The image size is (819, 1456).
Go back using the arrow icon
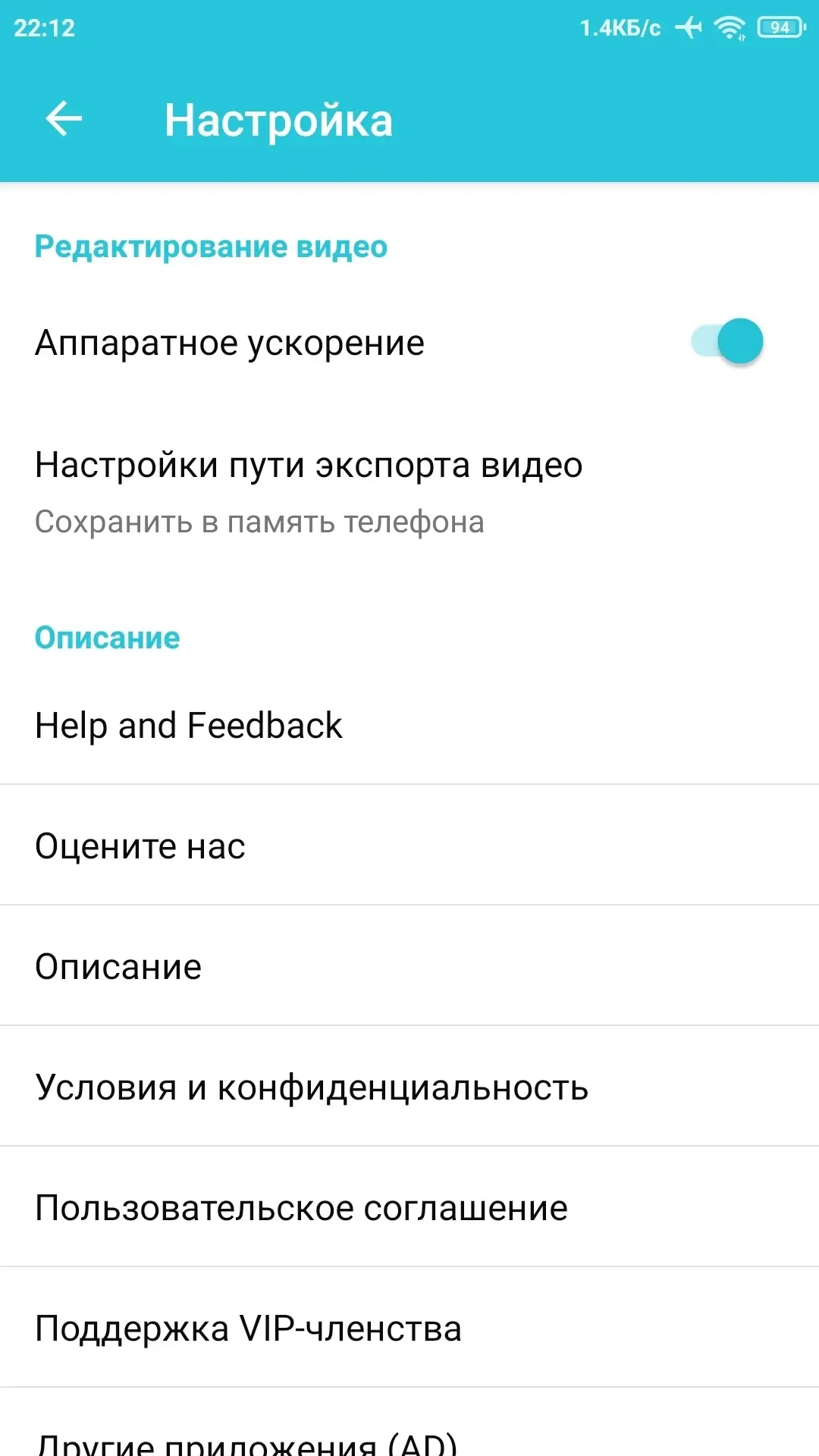64,119
